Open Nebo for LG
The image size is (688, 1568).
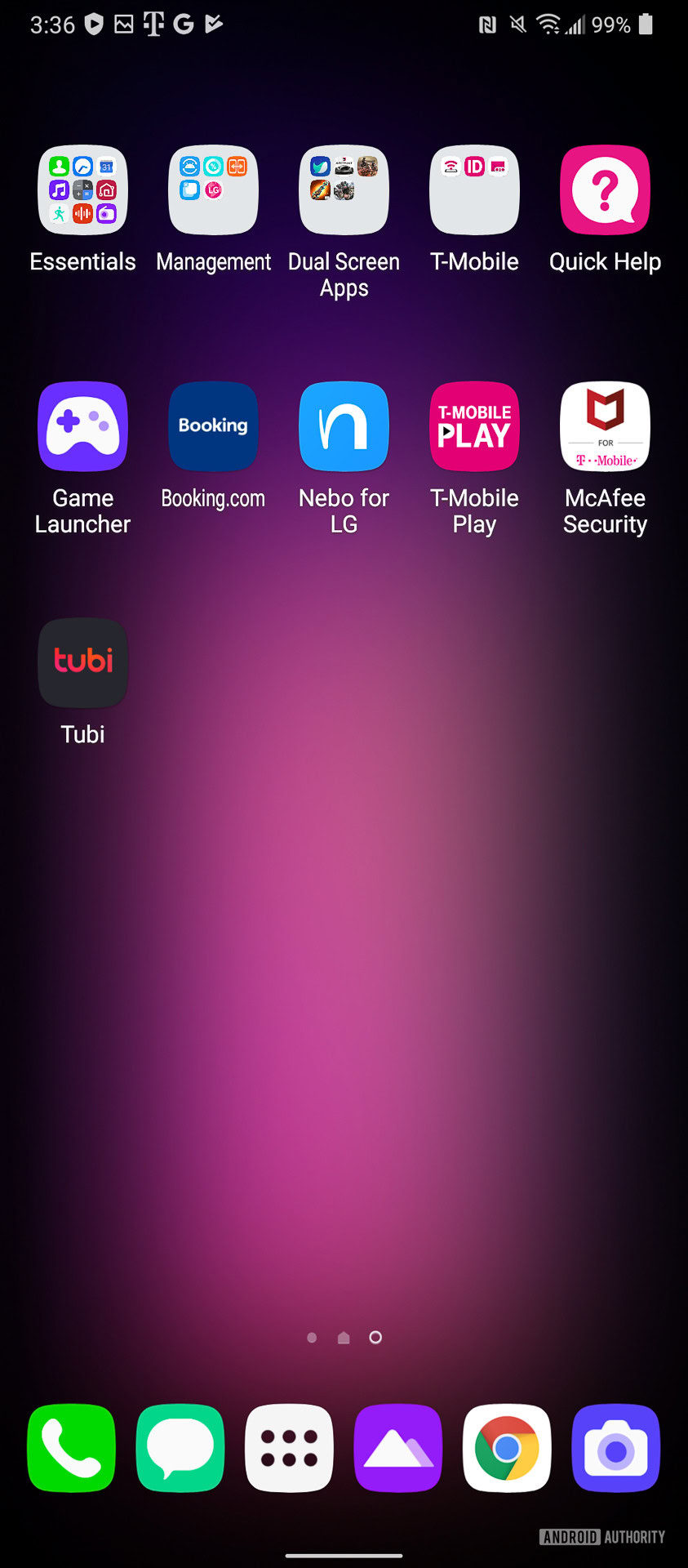[344, 426]
